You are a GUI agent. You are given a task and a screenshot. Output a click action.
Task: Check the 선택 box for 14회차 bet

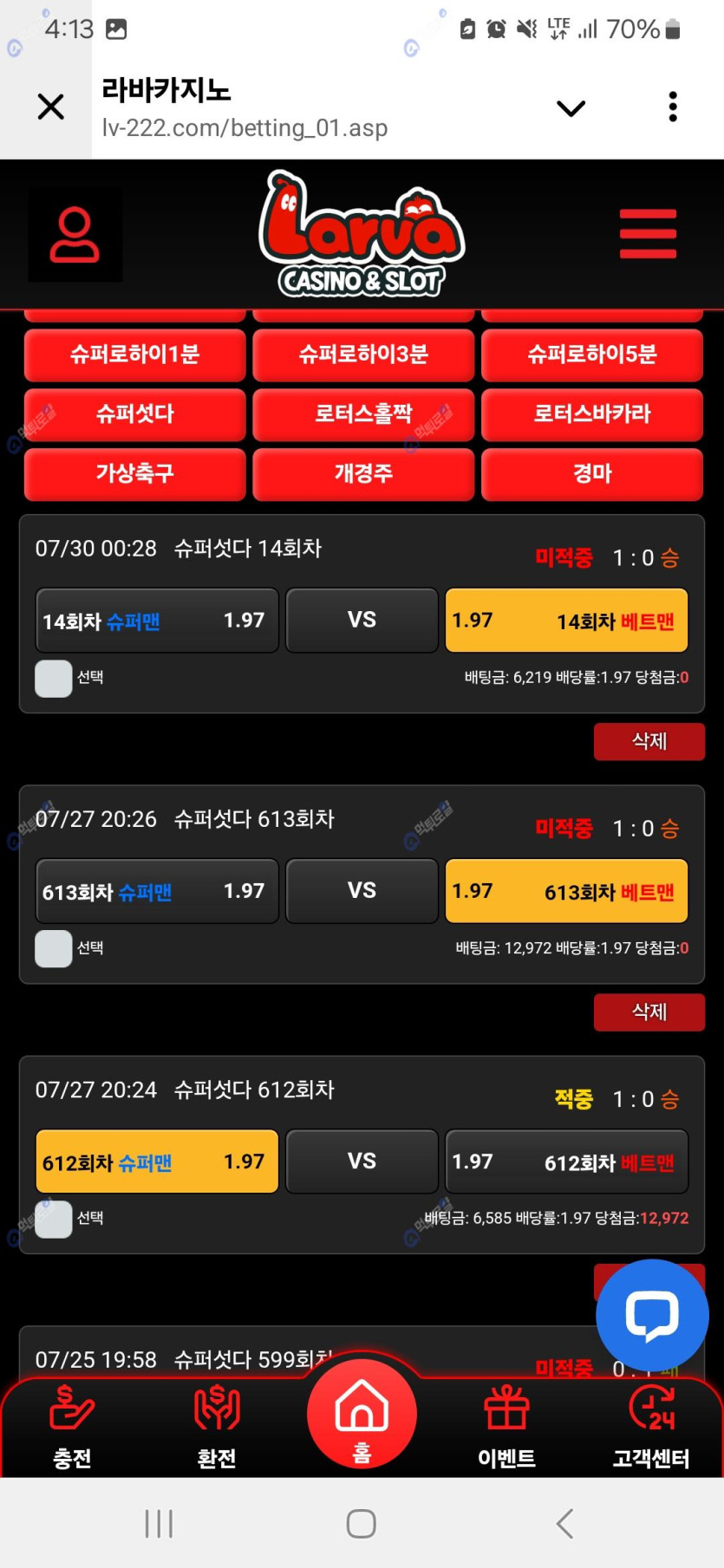pos(54,678)
